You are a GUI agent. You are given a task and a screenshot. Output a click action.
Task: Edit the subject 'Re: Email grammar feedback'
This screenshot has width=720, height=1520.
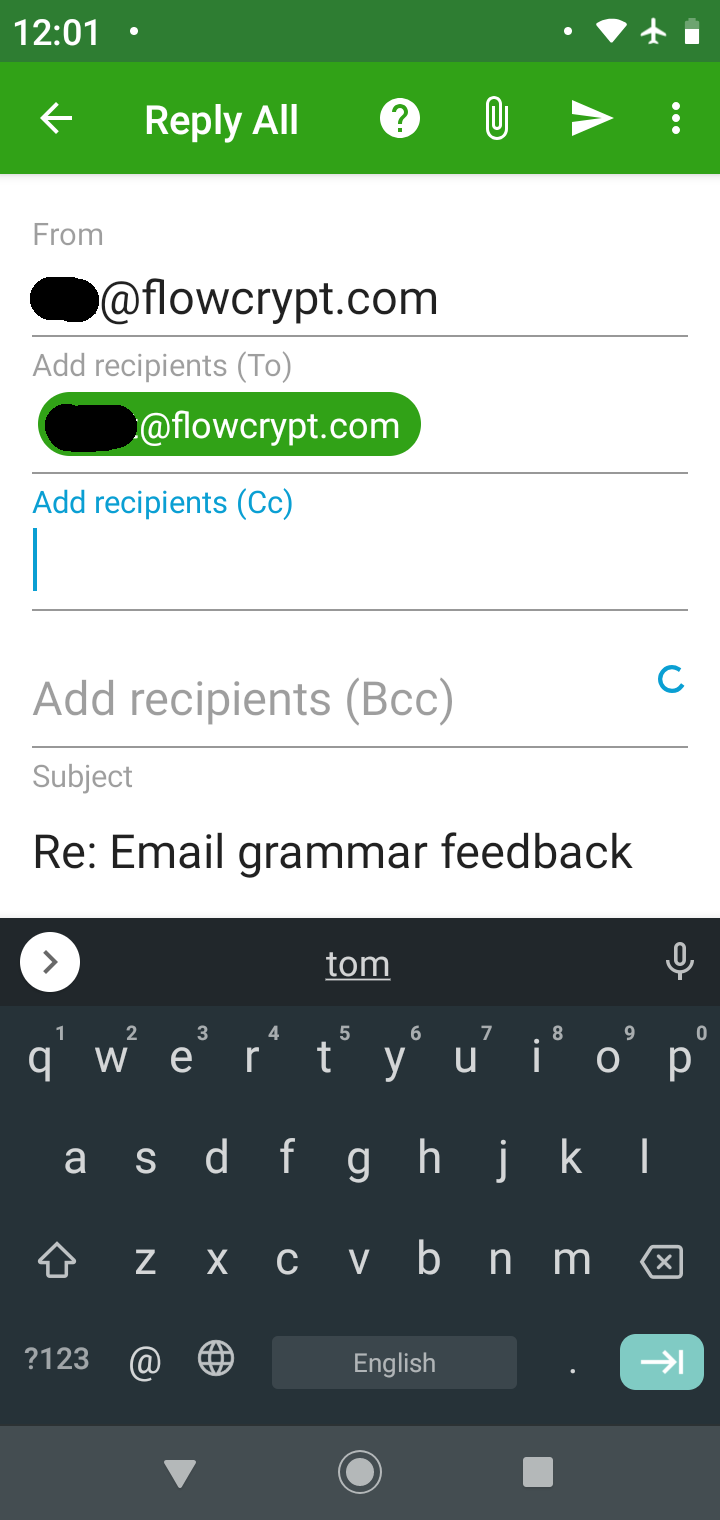point(332,851)
